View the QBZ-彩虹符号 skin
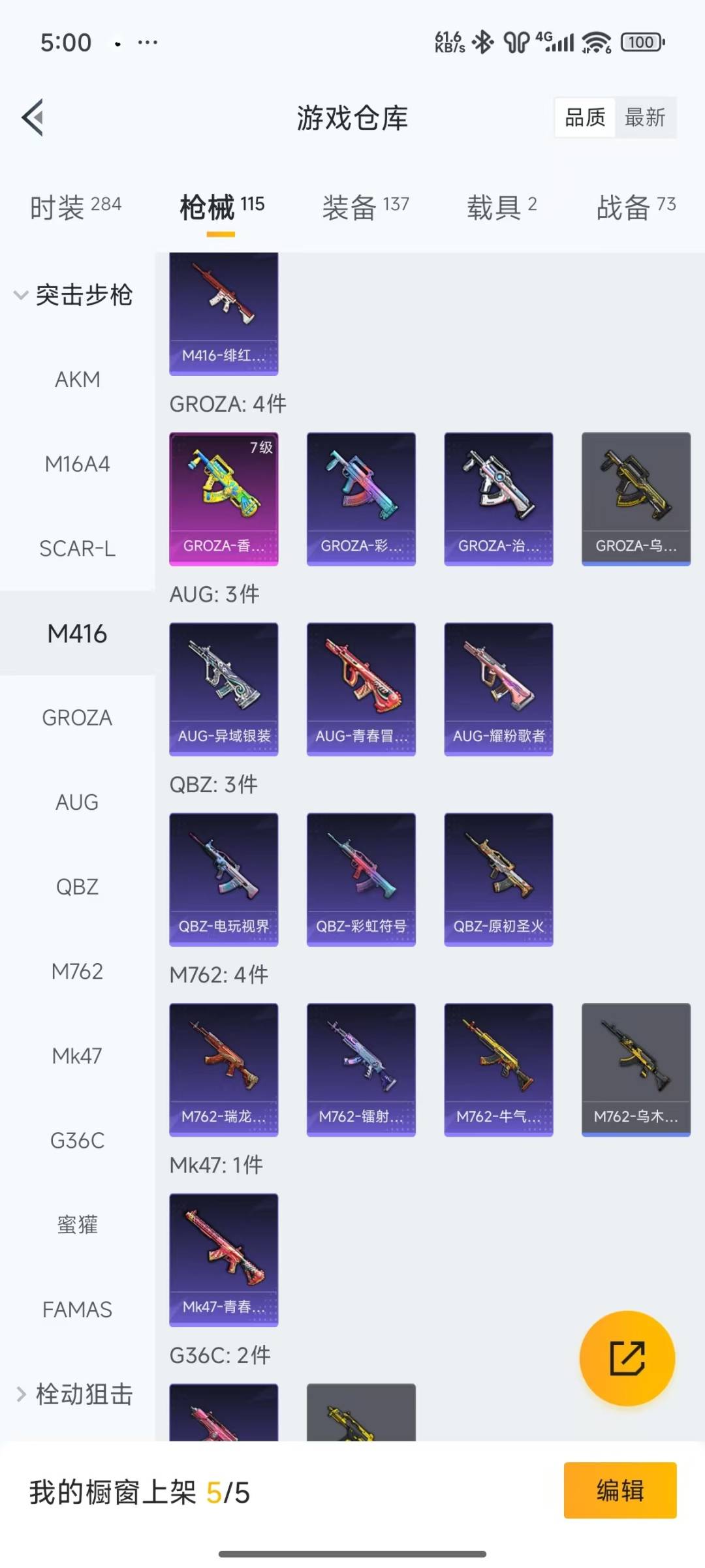The height and width of the screenshot is (1568, 705). [x=361, y=880]
